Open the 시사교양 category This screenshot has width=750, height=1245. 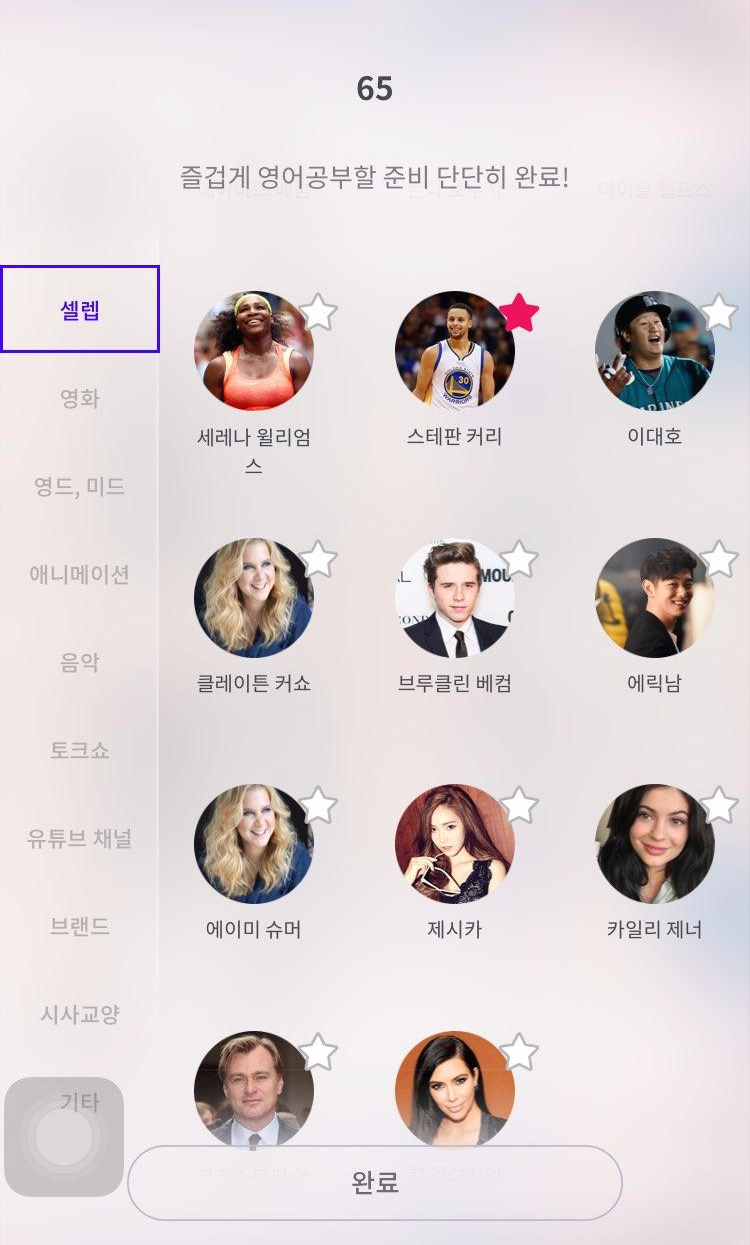[x=79, y=1014]
